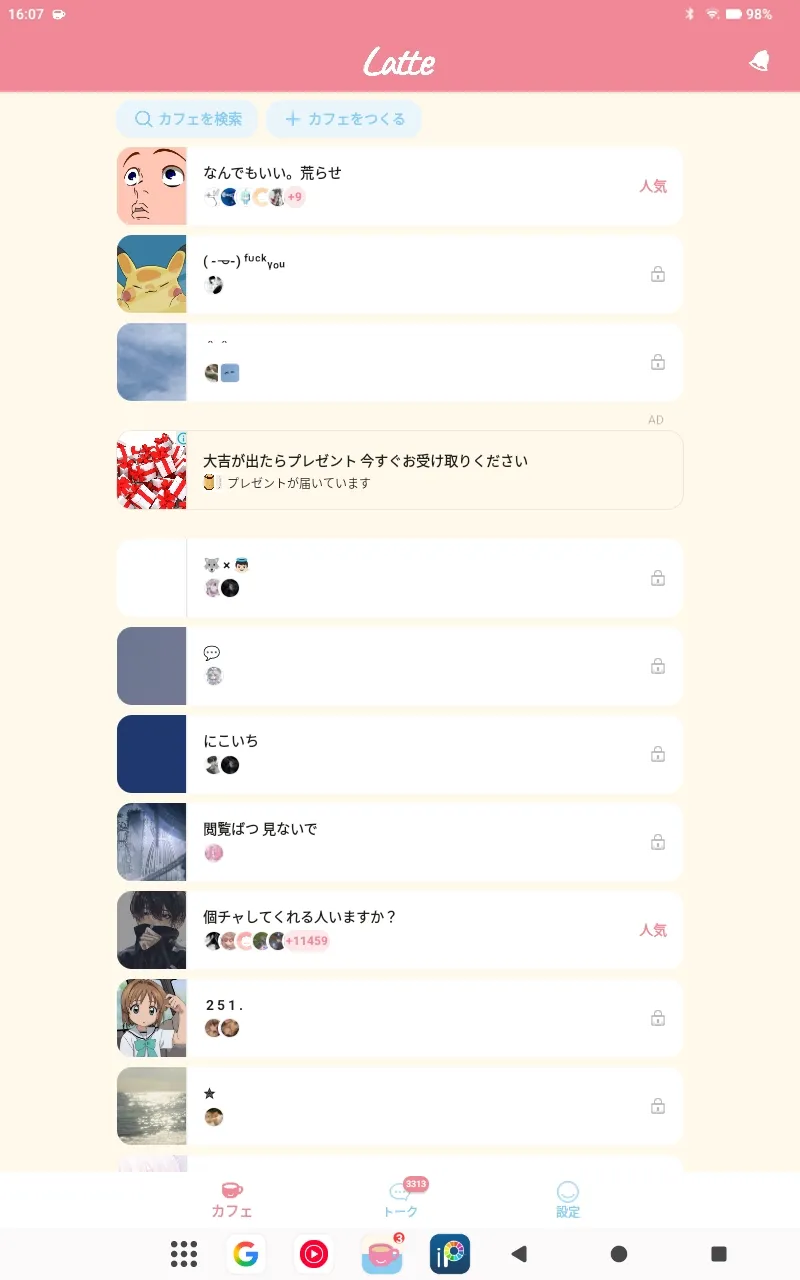The width and height of the screenshot is (800, 1280).
Task: Open the wolf × boy emoji cafe
Action: [x=400, y=578]
